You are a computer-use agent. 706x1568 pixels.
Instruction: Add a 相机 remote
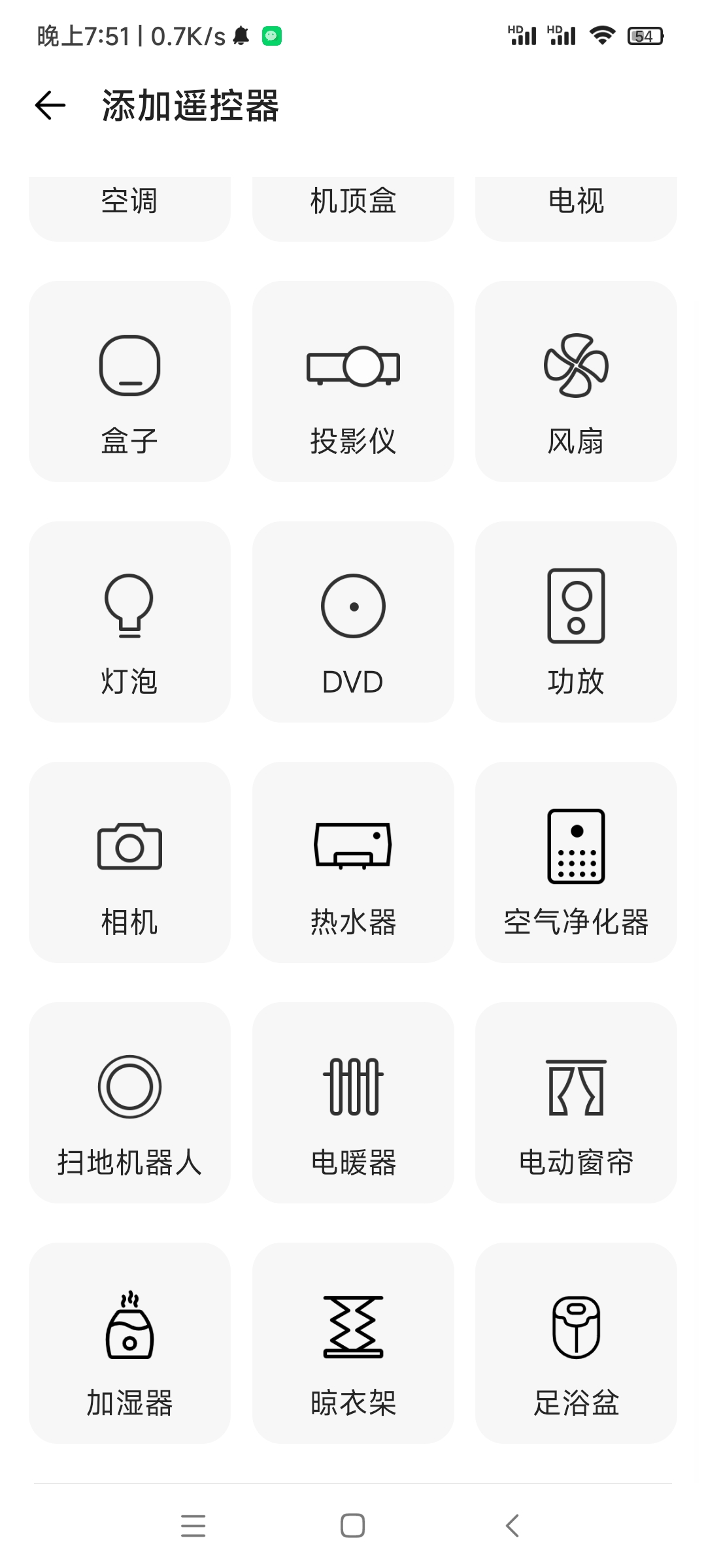point(129,862)
